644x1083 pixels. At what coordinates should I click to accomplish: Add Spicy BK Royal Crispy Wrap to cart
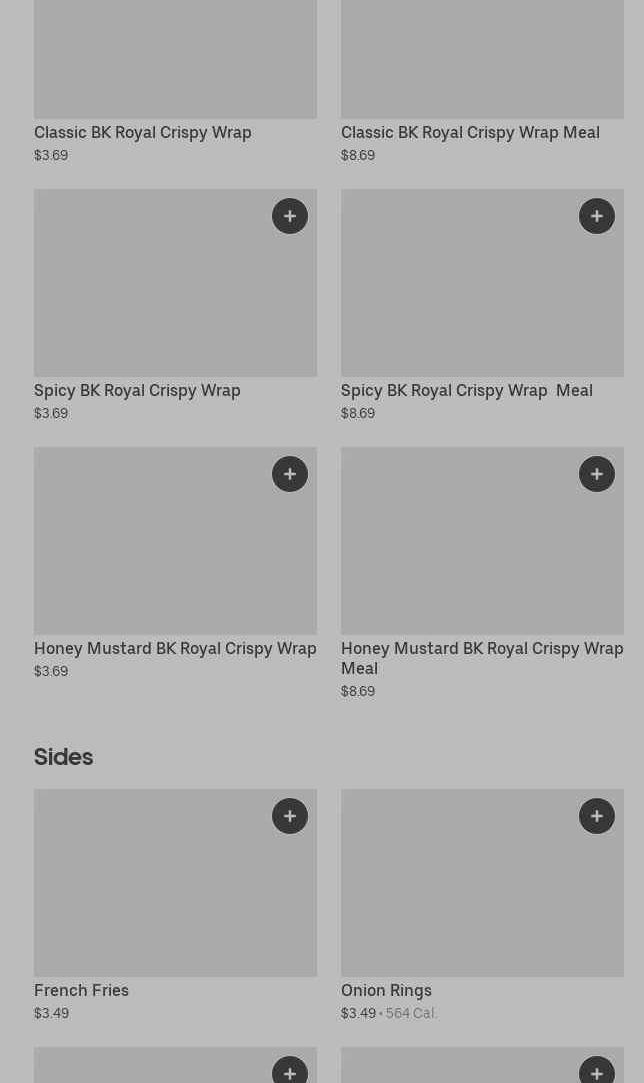click(290, 216)
